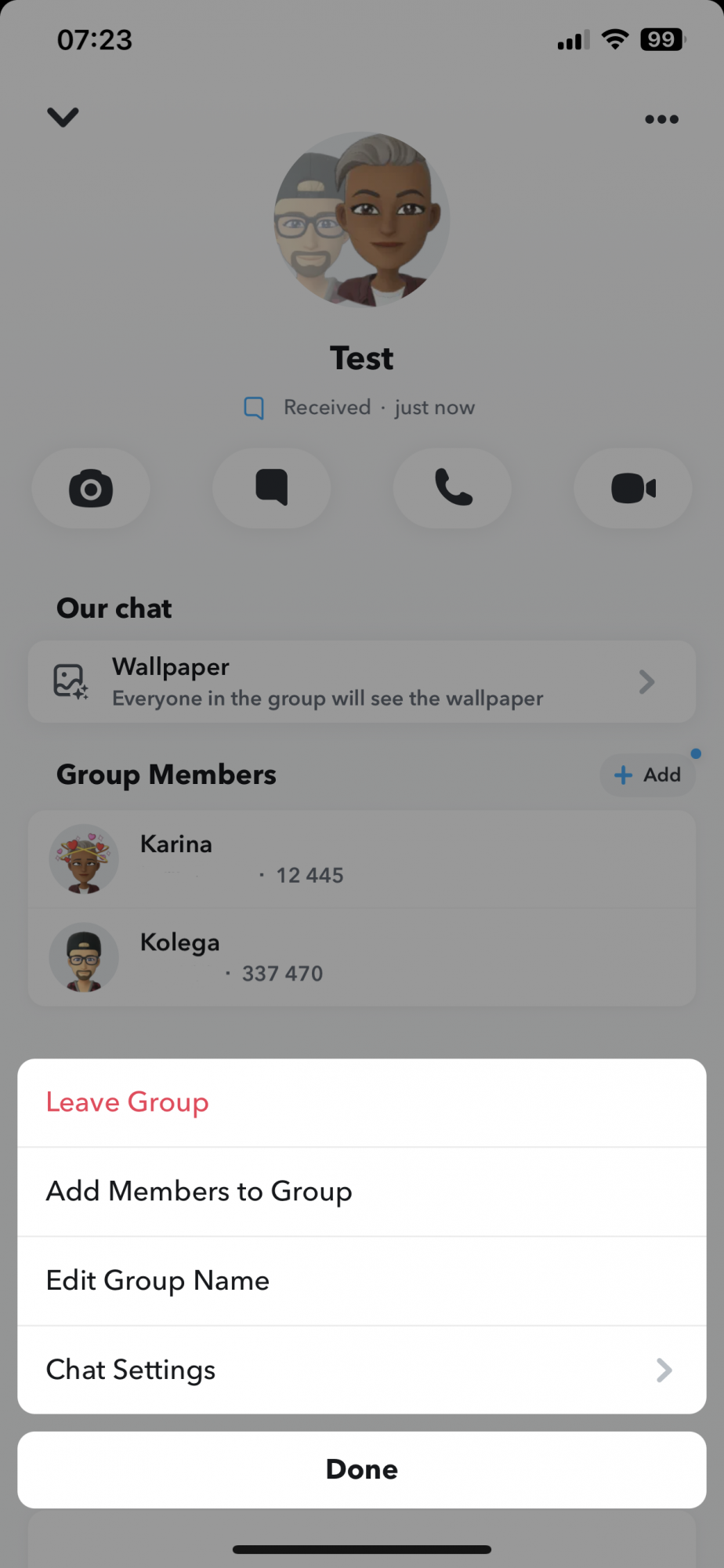Open the Wallpaper setting row
The height and width of the screenshot is (1568, 724).
click(x=361, y=681)
